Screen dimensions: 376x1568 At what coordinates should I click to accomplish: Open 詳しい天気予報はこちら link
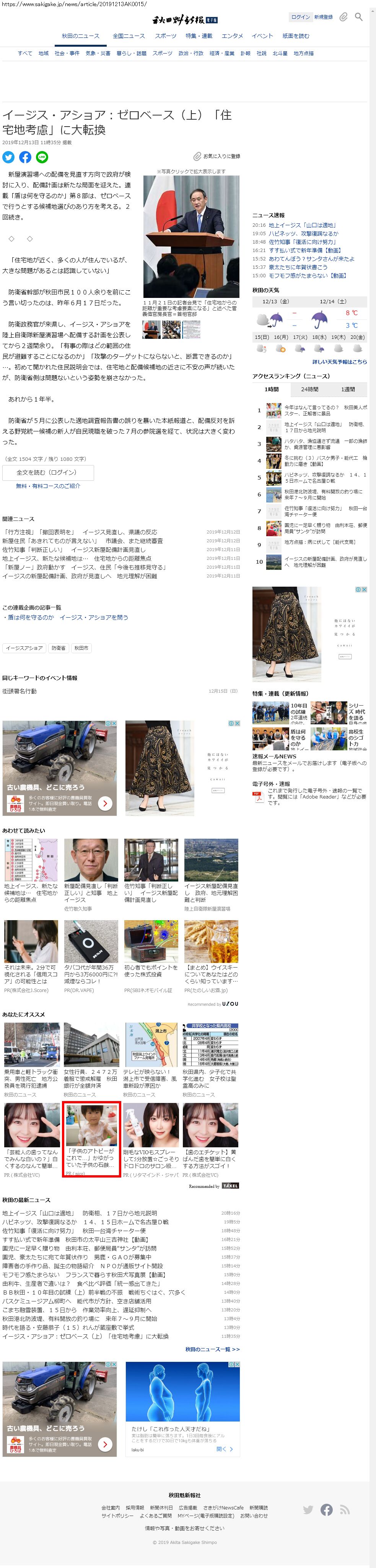[x=340, y=361]
